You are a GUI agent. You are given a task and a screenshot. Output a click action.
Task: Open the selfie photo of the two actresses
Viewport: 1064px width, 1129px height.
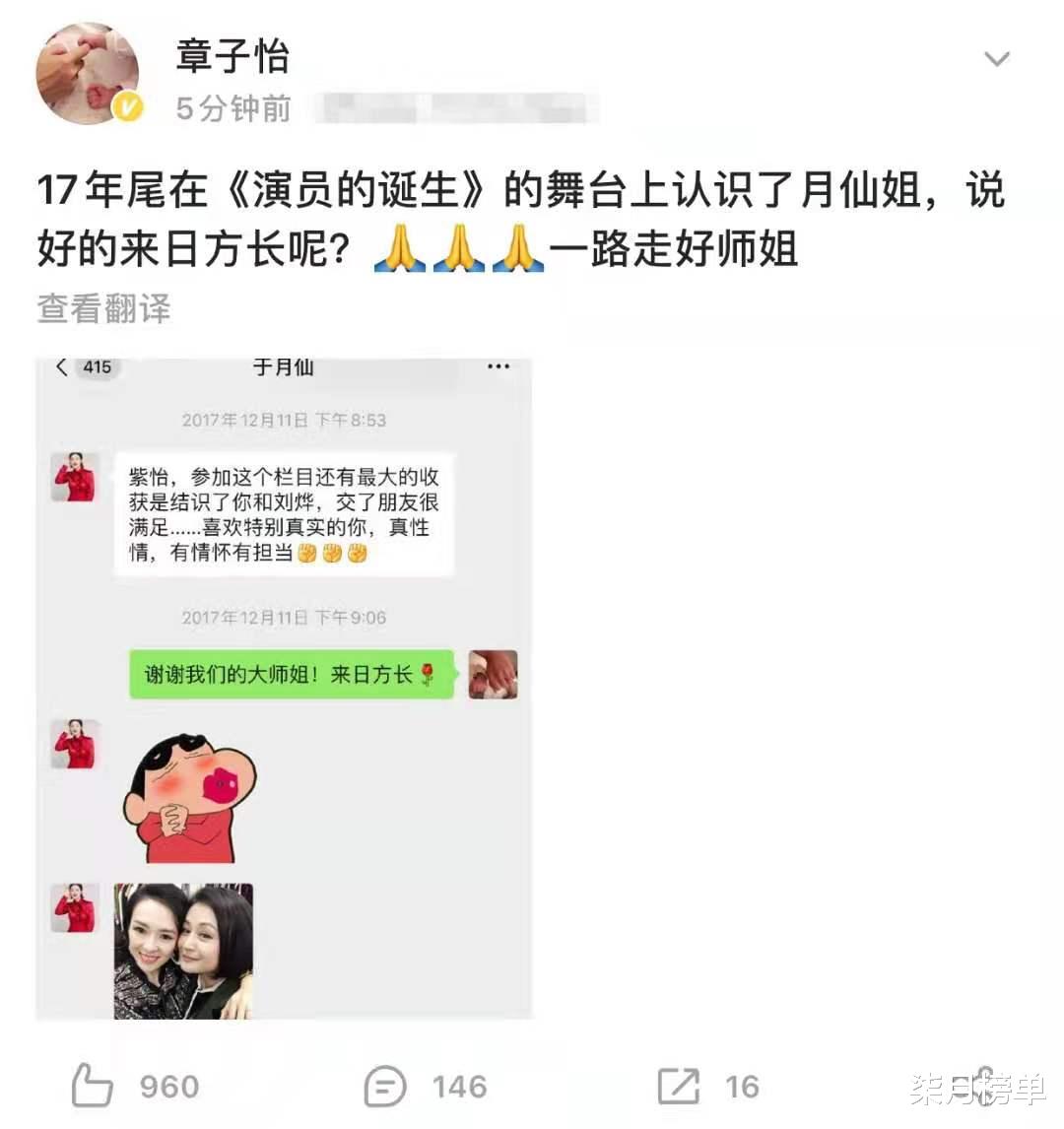181,948
